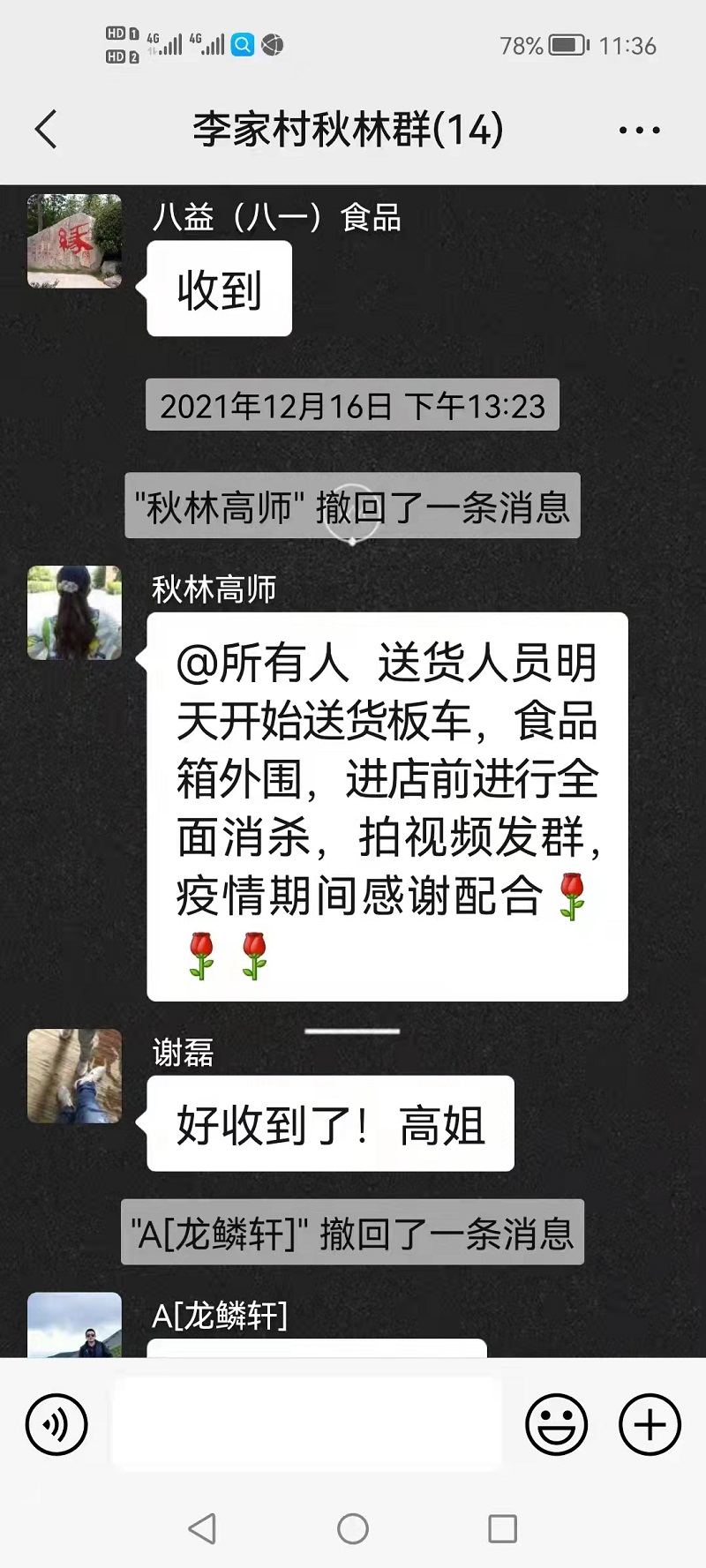Open A[龙鳞轩]'s profile avatar
This screenshot has height=1568, width=706.
point(75,1325)
